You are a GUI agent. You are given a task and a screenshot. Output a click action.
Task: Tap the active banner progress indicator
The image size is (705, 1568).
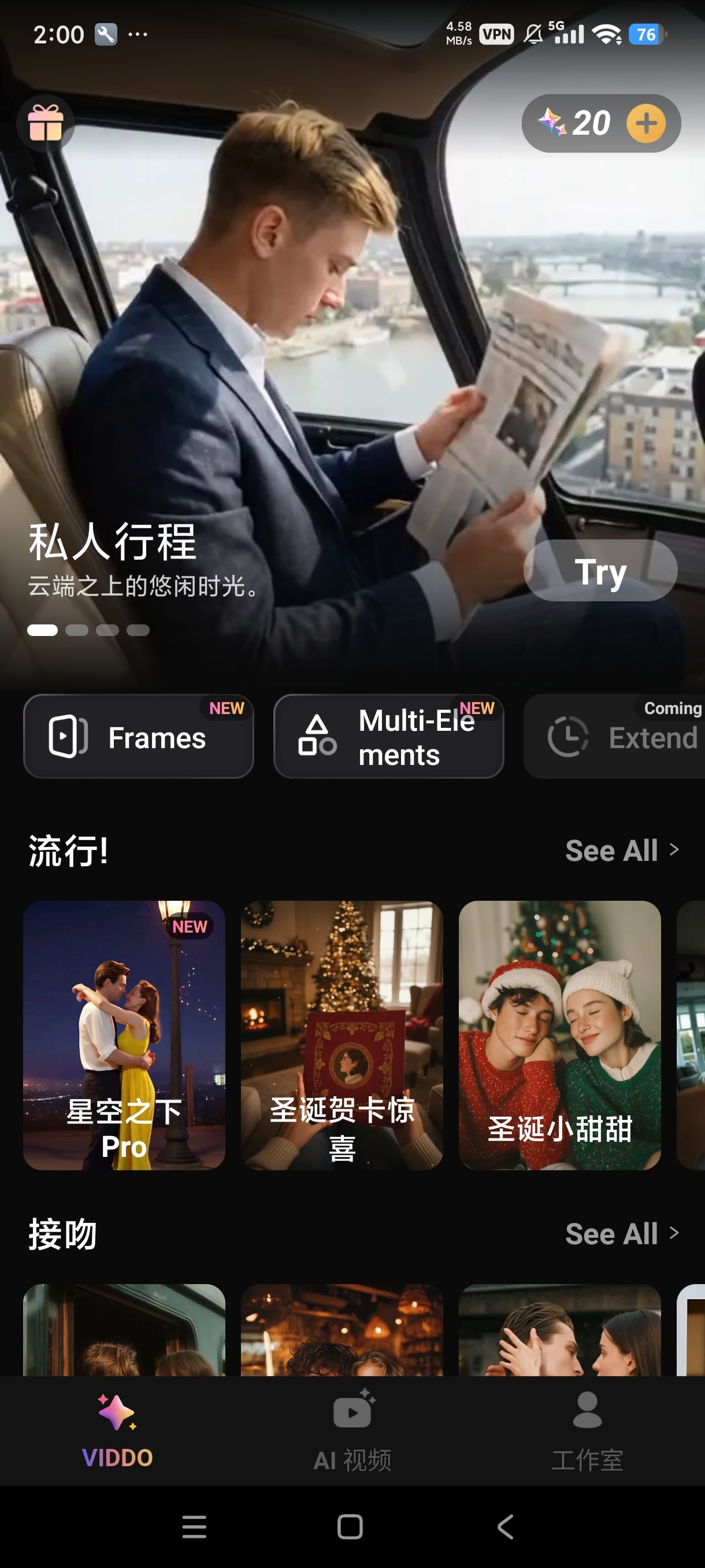(x=43, y=631)
